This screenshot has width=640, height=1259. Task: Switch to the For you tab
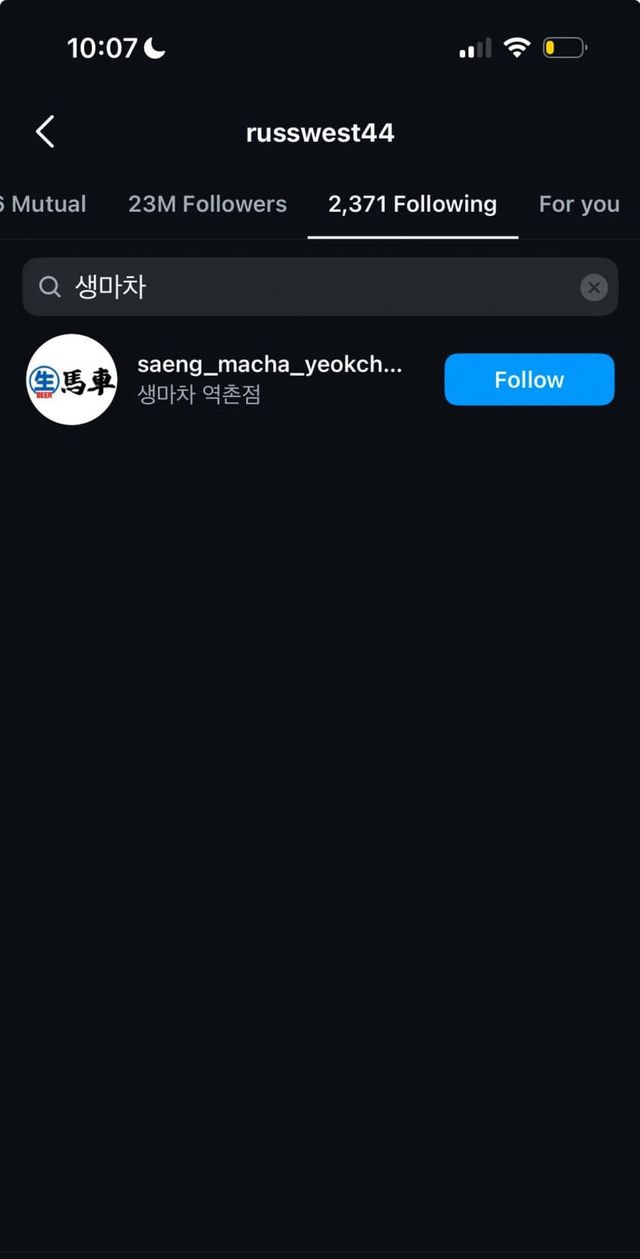[579, 204]
